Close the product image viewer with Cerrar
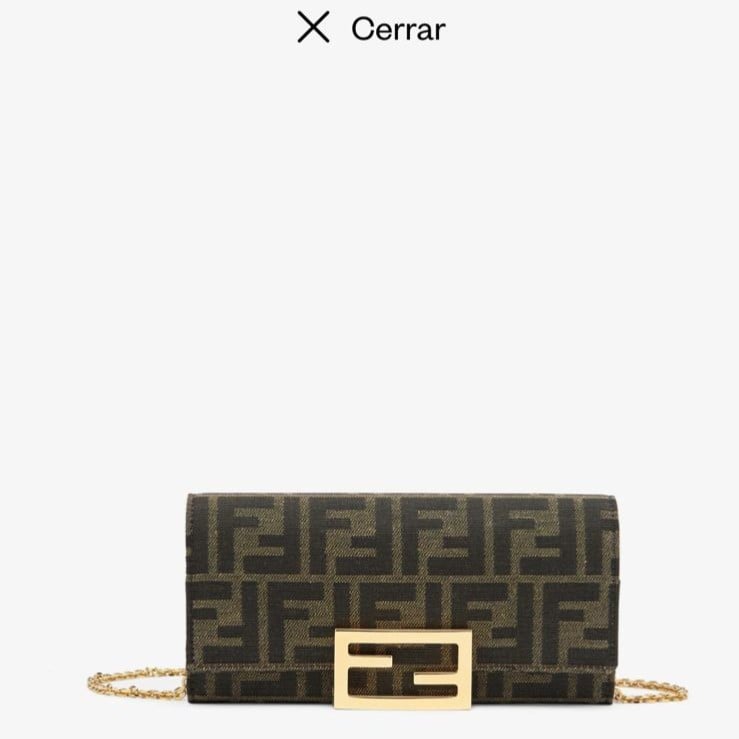The height and width of the screenshot is (739, 739). pyautogui.click(x=368, y=29)
